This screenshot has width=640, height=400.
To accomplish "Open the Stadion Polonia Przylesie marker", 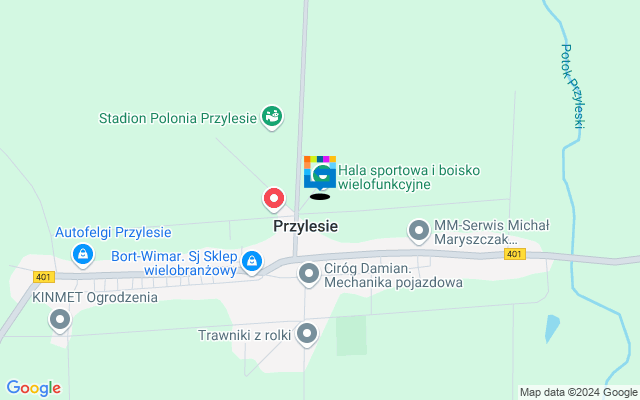I will 270,118.
